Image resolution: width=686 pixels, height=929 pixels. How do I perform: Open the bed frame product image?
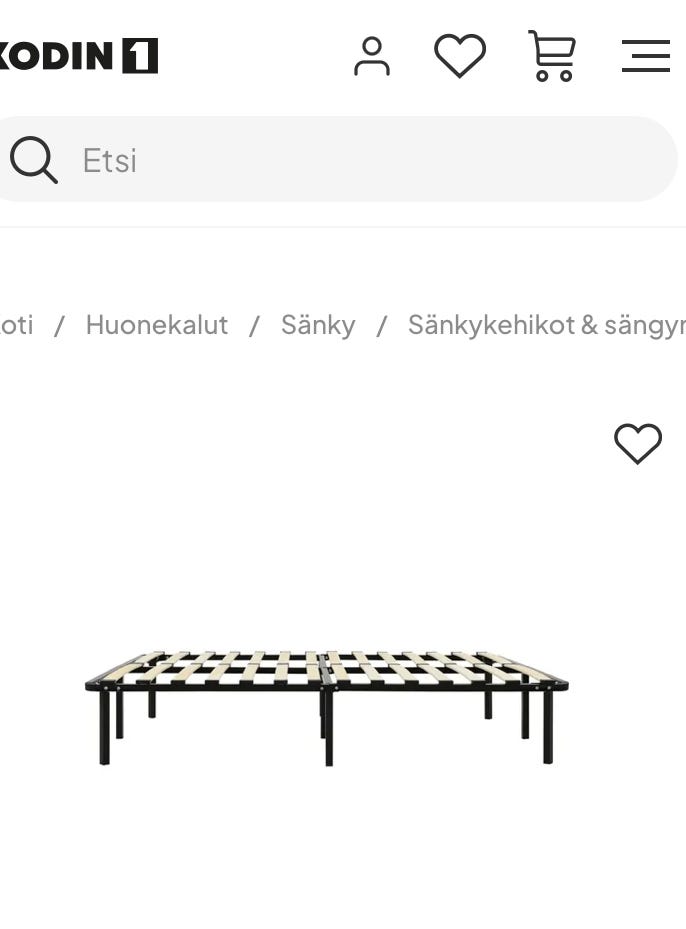point(327,705)
